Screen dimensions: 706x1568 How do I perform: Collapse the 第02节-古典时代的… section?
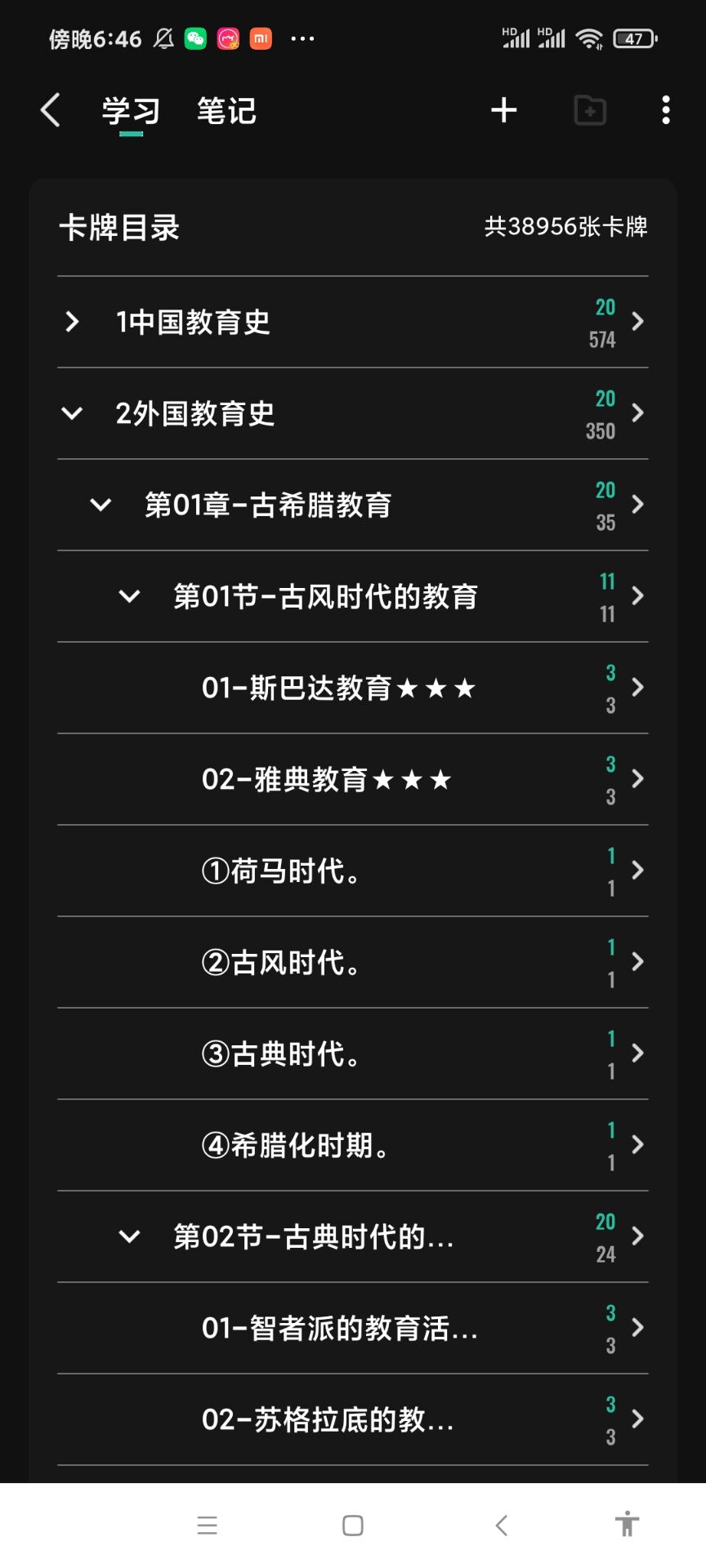[129, 1236]
